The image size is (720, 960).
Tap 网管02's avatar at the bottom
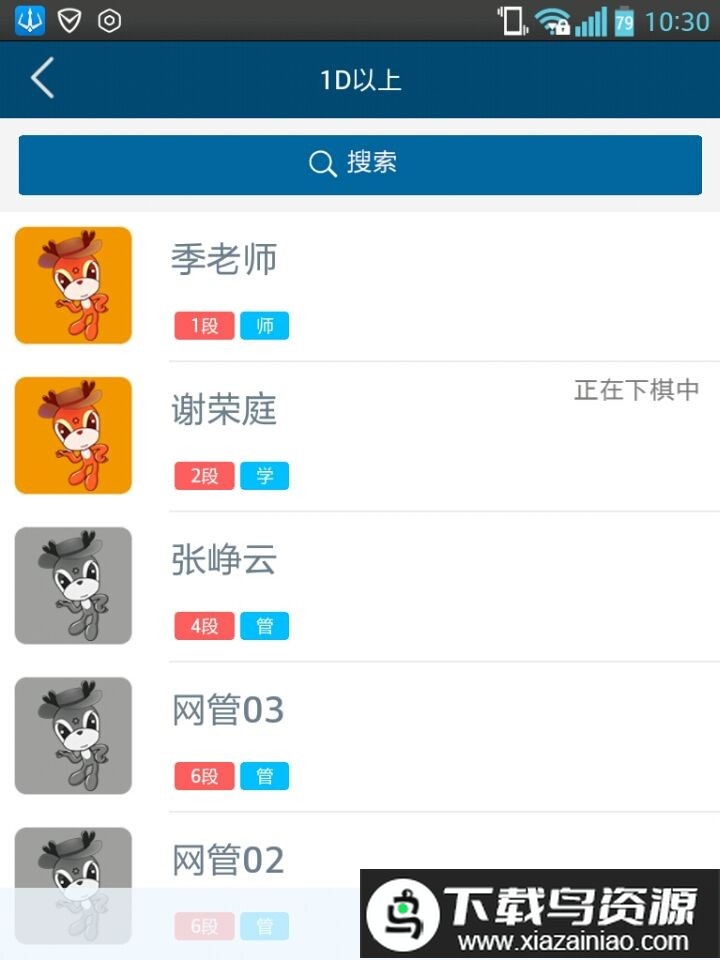point(72,884)
